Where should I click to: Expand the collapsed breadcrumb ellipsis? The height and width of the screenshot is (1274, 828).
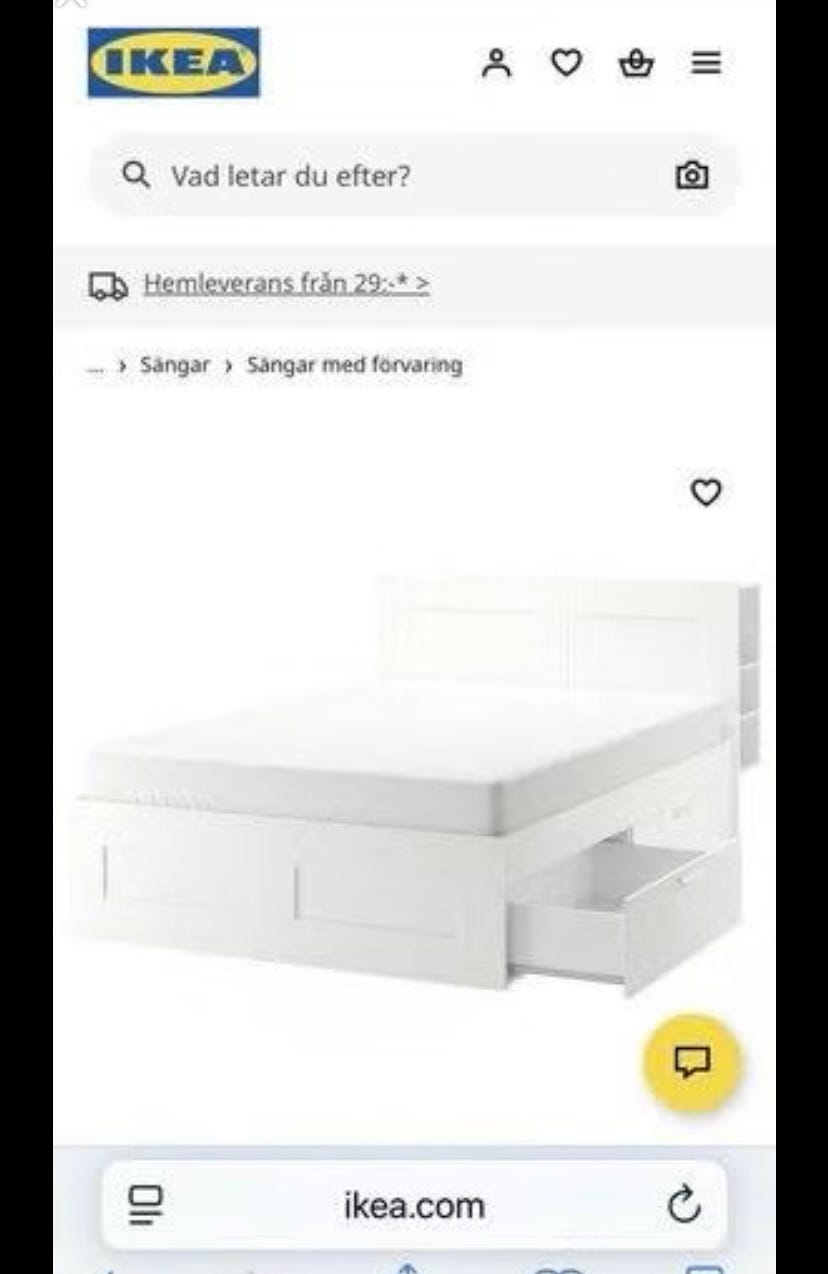[x=94, y=365]
